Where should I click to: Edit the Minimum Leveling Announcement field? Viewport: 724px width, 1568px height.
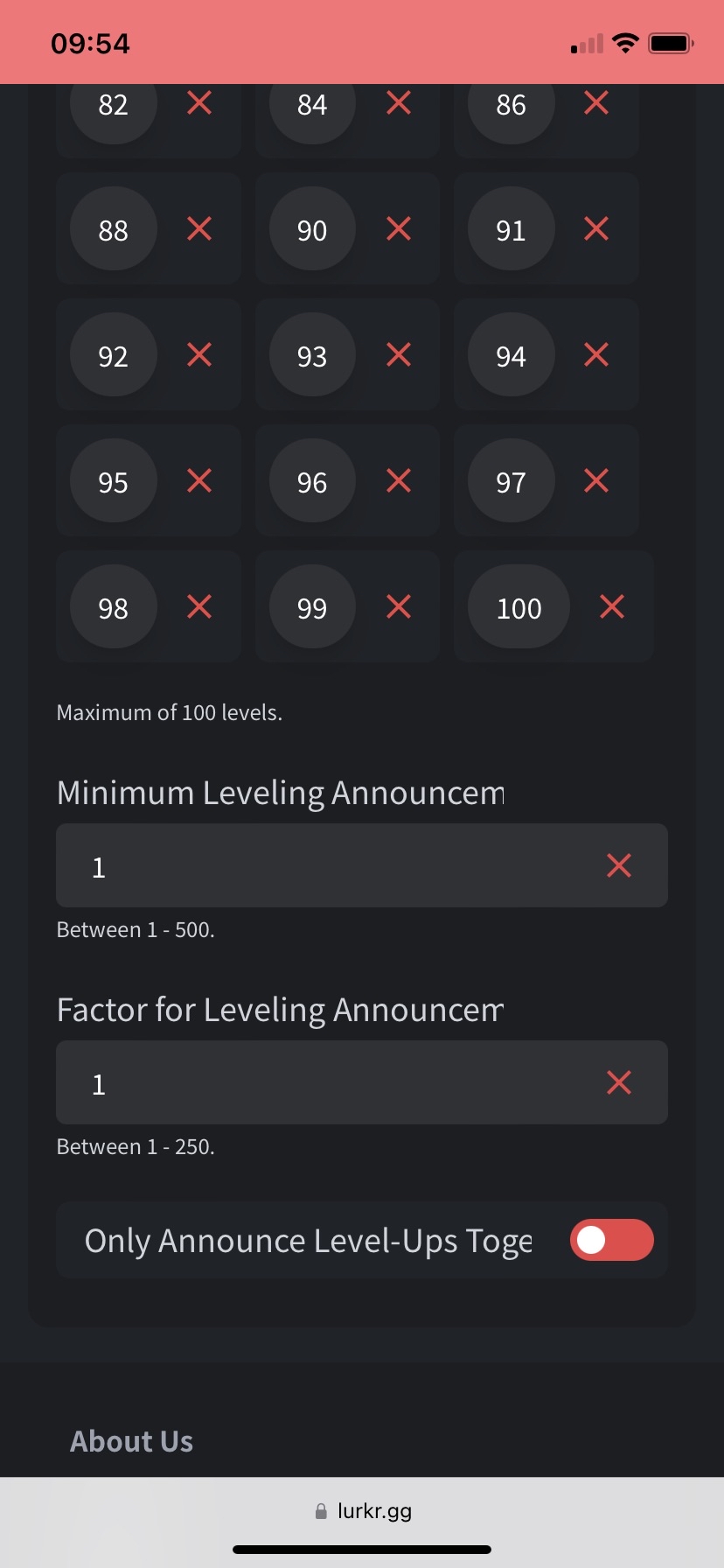[x=332, y=866]
